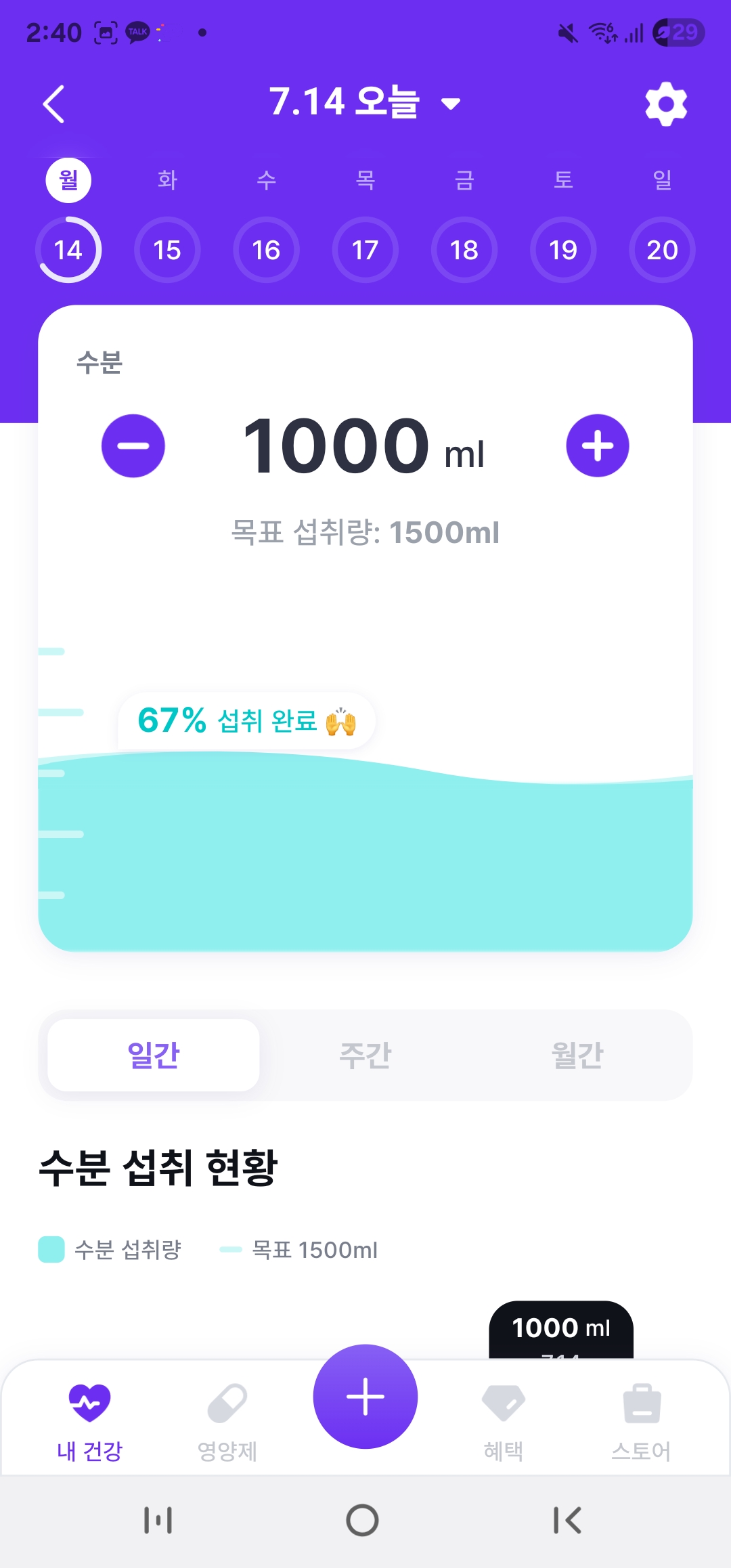Screen dimensions: 731x1568
Task: Increase water intake with plus button
Action: pos(598,445)
